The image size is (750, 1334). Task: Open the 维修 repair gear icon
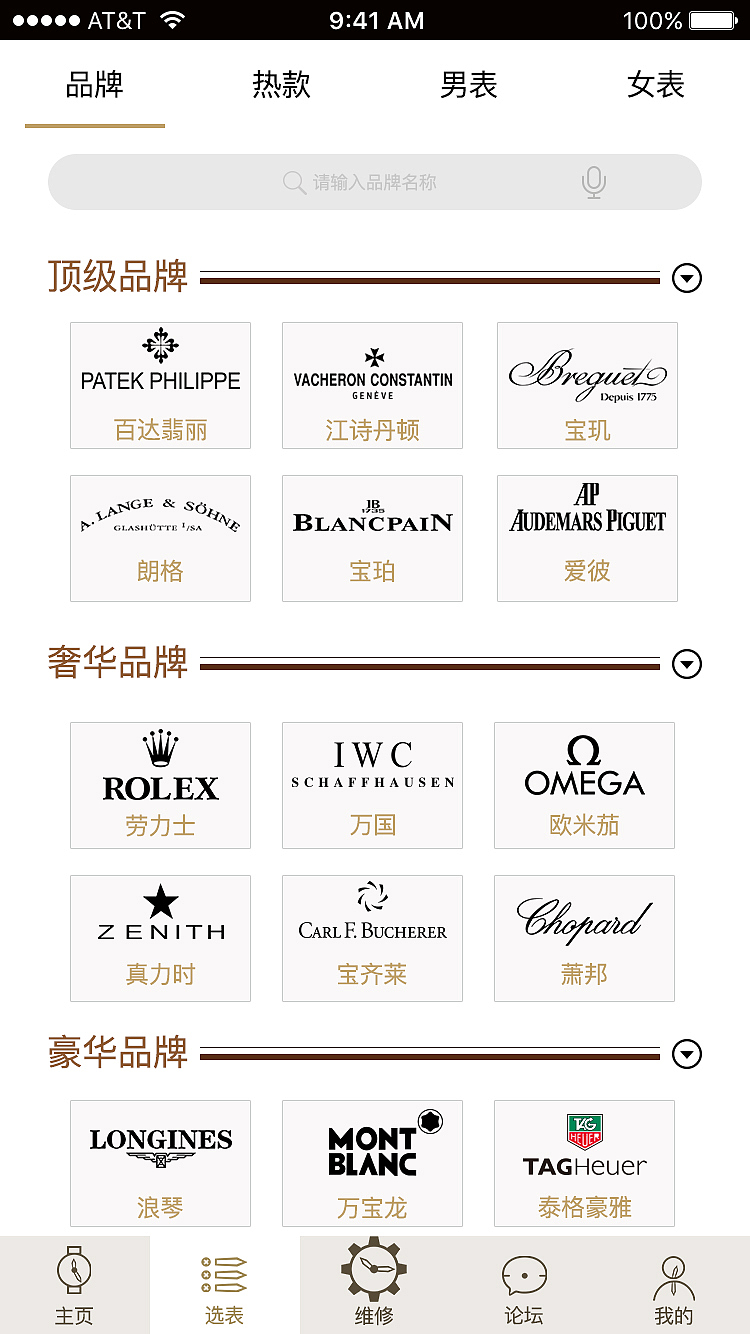coord(374,1270)
